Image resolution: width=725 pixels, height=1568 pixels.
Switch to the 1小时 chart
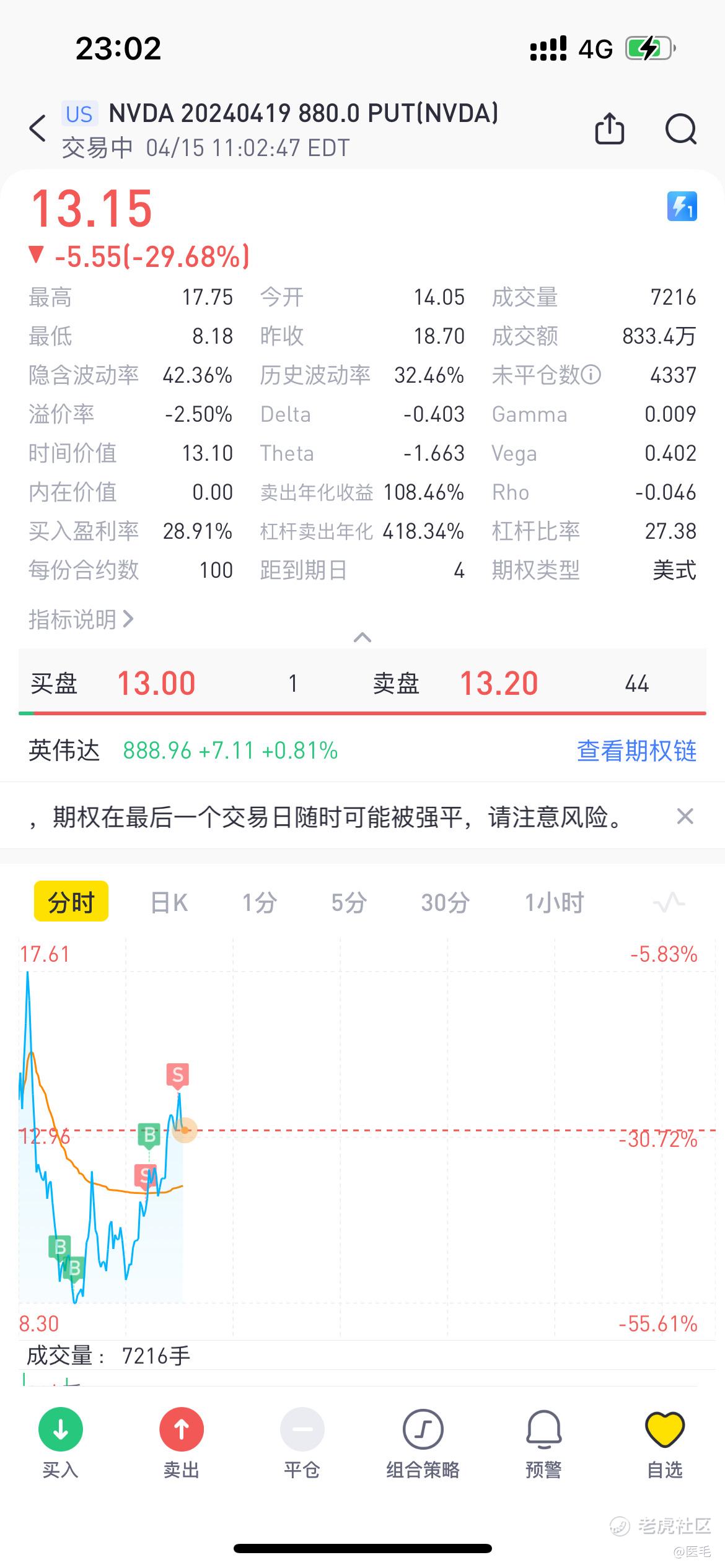pos(555,902)
